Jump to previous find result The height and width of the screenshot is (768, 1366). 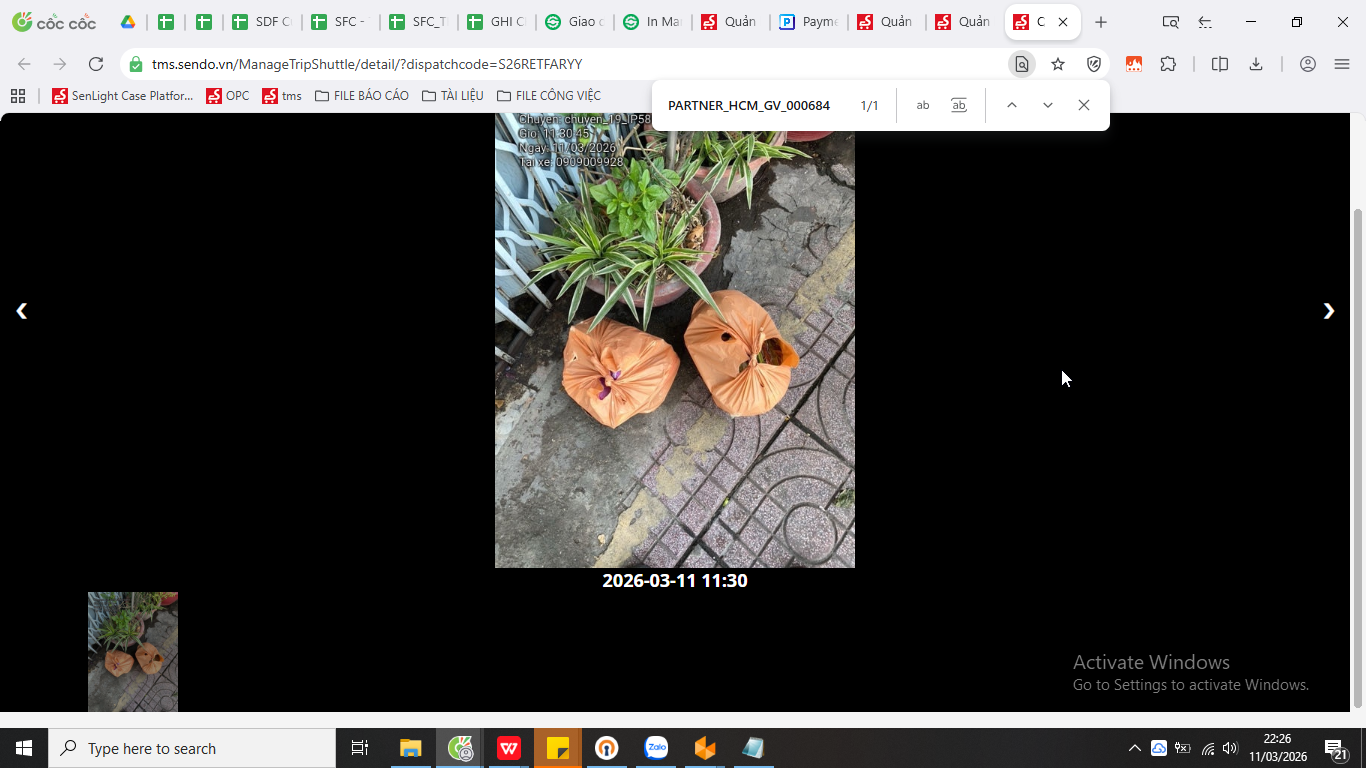1011,105
